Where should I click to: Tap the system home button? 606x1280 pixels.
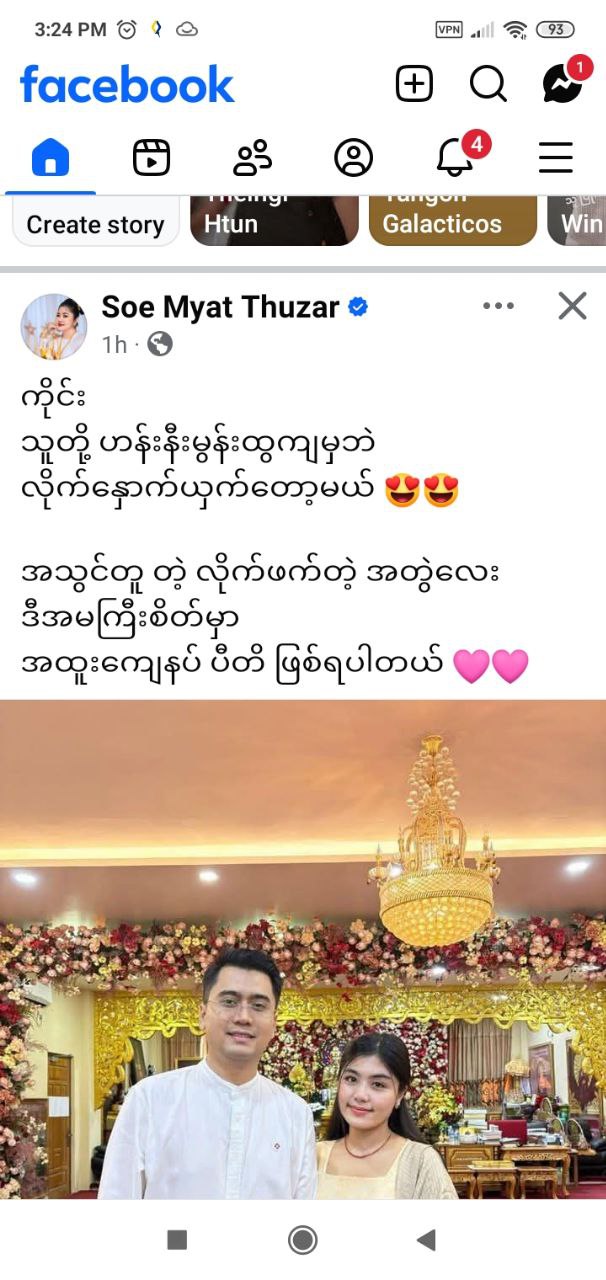302,1240
